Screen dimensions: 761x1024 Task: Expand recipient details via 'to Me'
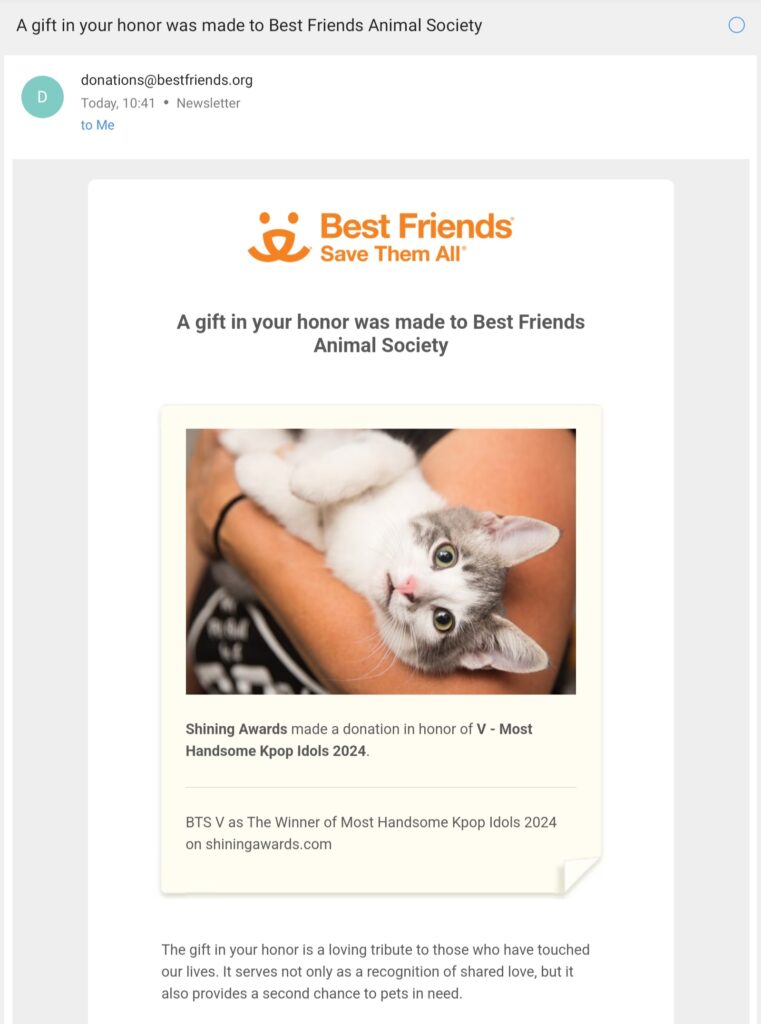pyautogui.click(x=98, y=125)
